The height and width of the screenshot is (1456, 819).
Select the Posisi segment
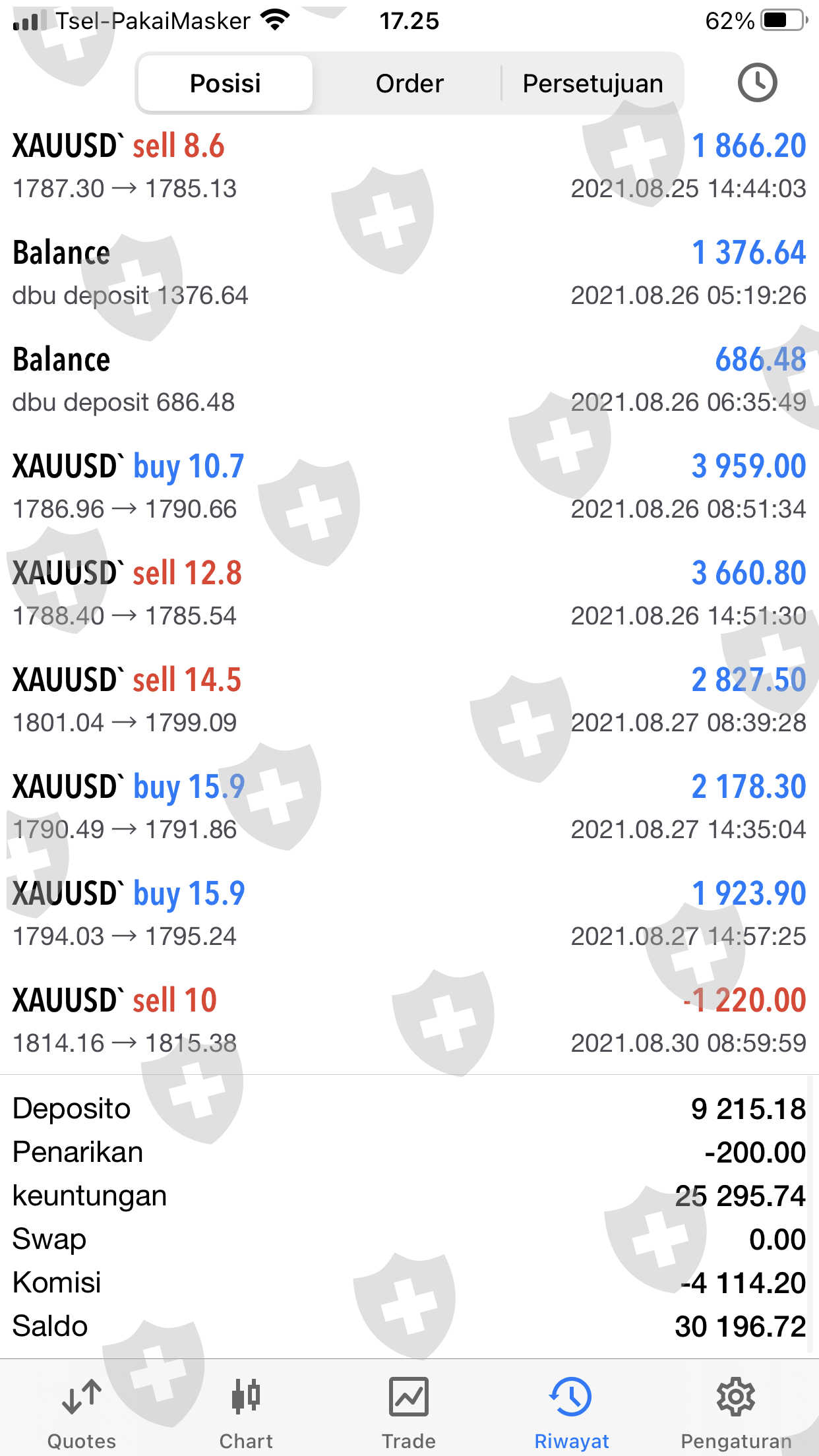[226, 84]
